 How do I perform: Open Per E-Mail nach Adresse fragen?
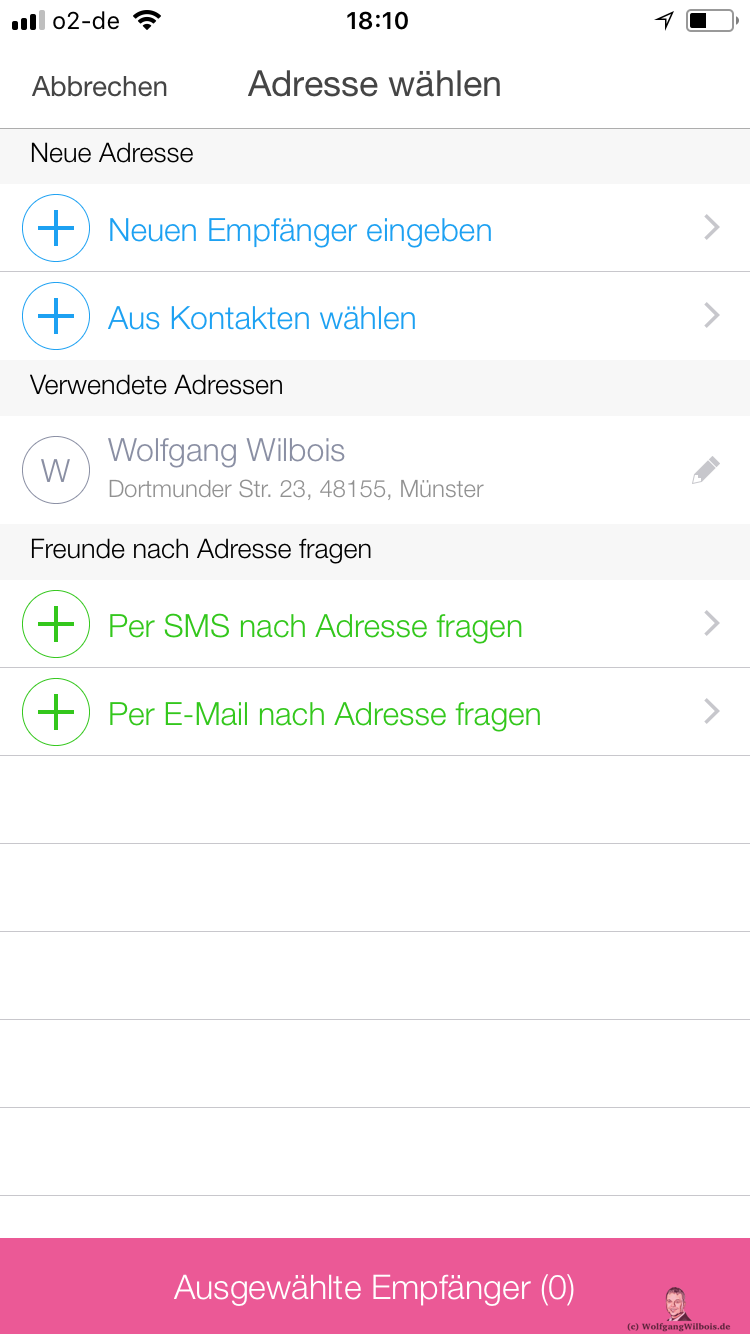tap(375, 712)
